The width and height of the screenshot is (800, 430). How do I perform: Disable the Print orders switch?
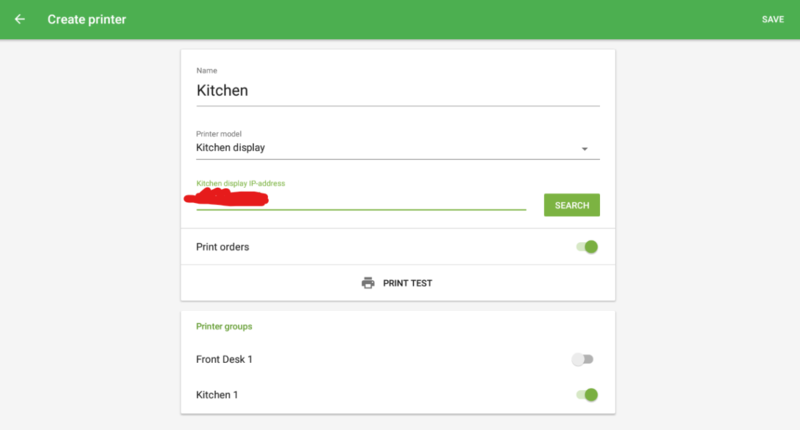click(587, 247)
